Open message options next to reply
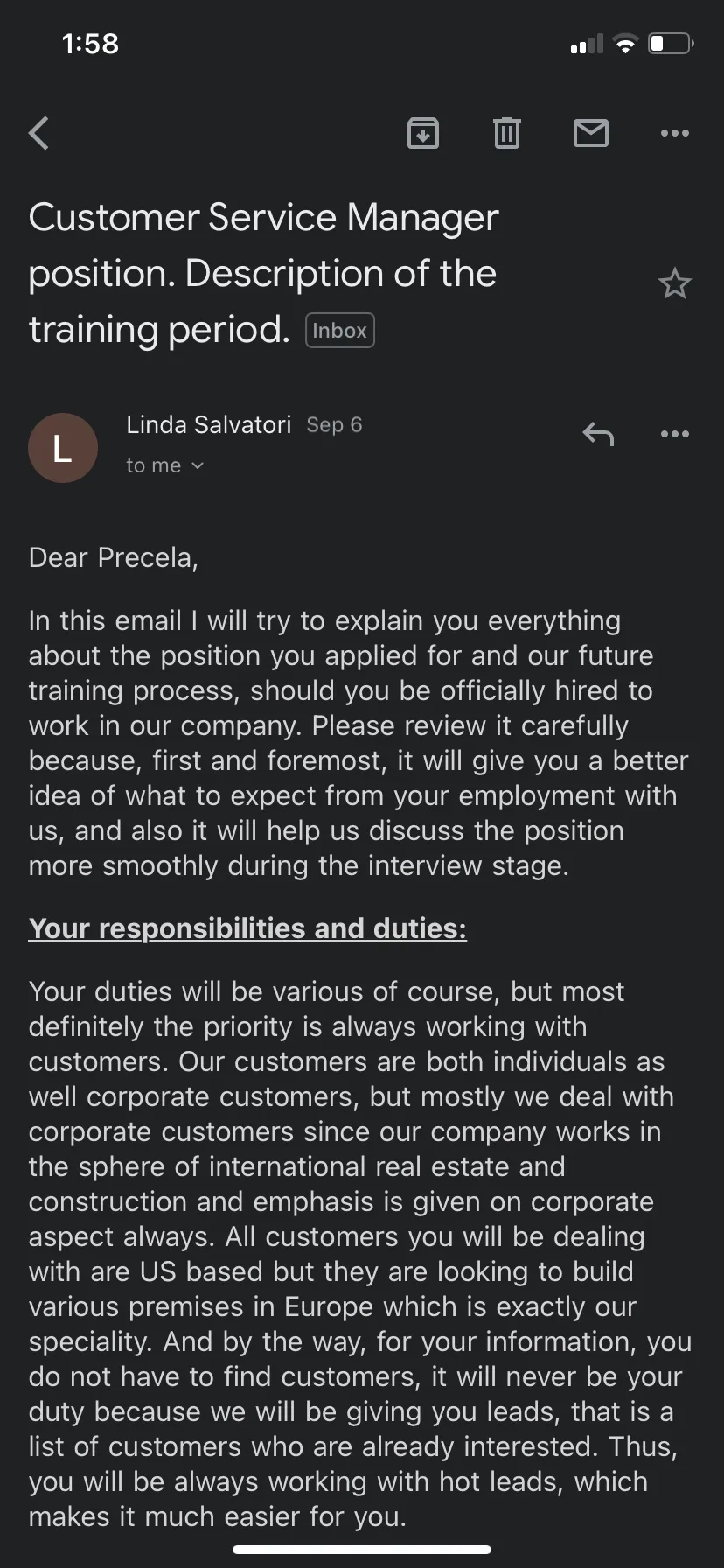The image size is (724, 1568). [675, 433]
